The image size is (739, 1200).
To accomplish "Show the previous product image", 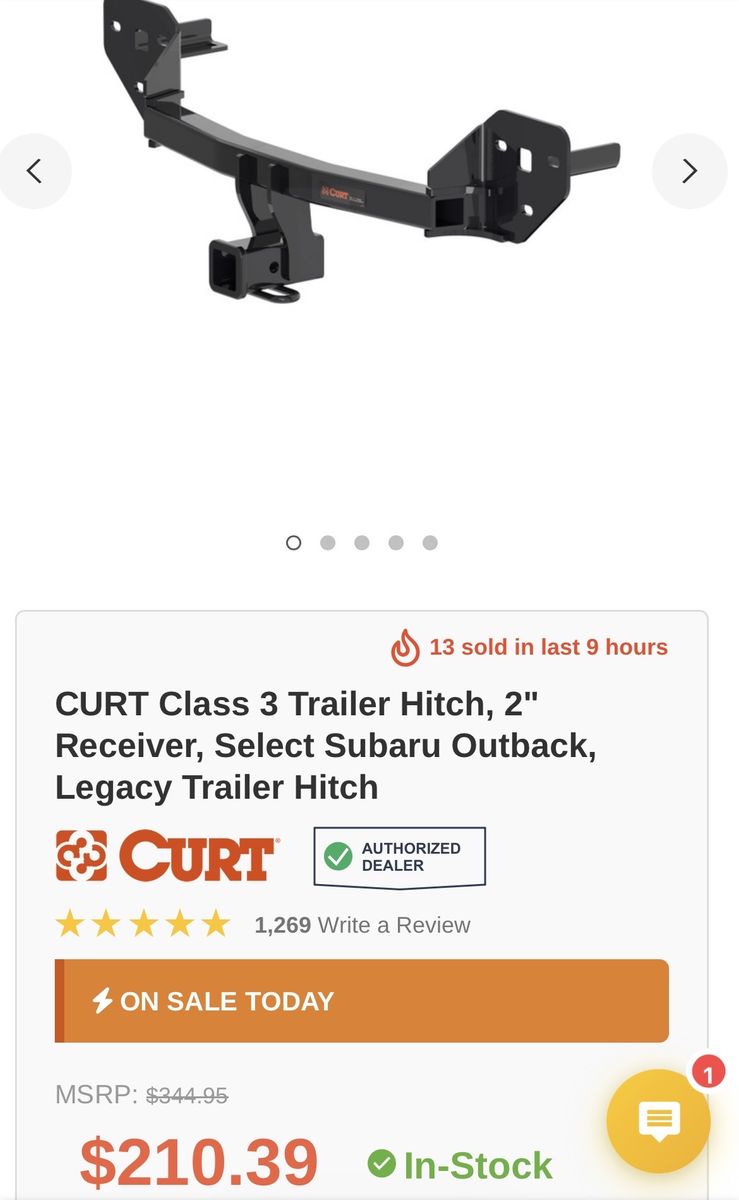I will coord(35,171).
